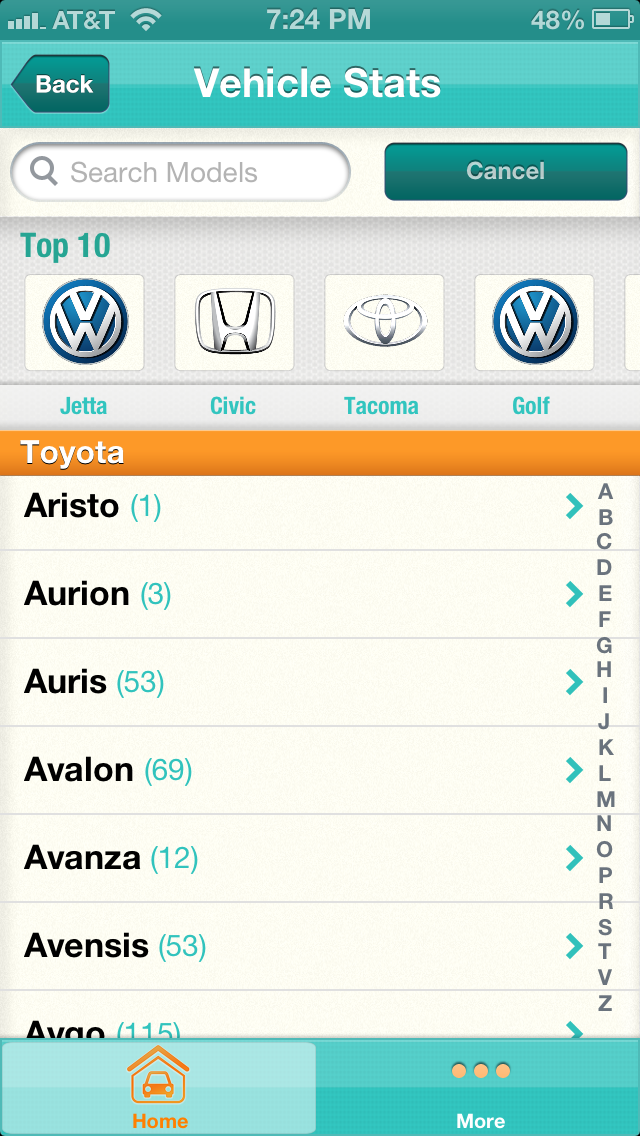This screenshot has width=640, height=1136.
Task: Cancel the model search
Action: coord(505,172)
